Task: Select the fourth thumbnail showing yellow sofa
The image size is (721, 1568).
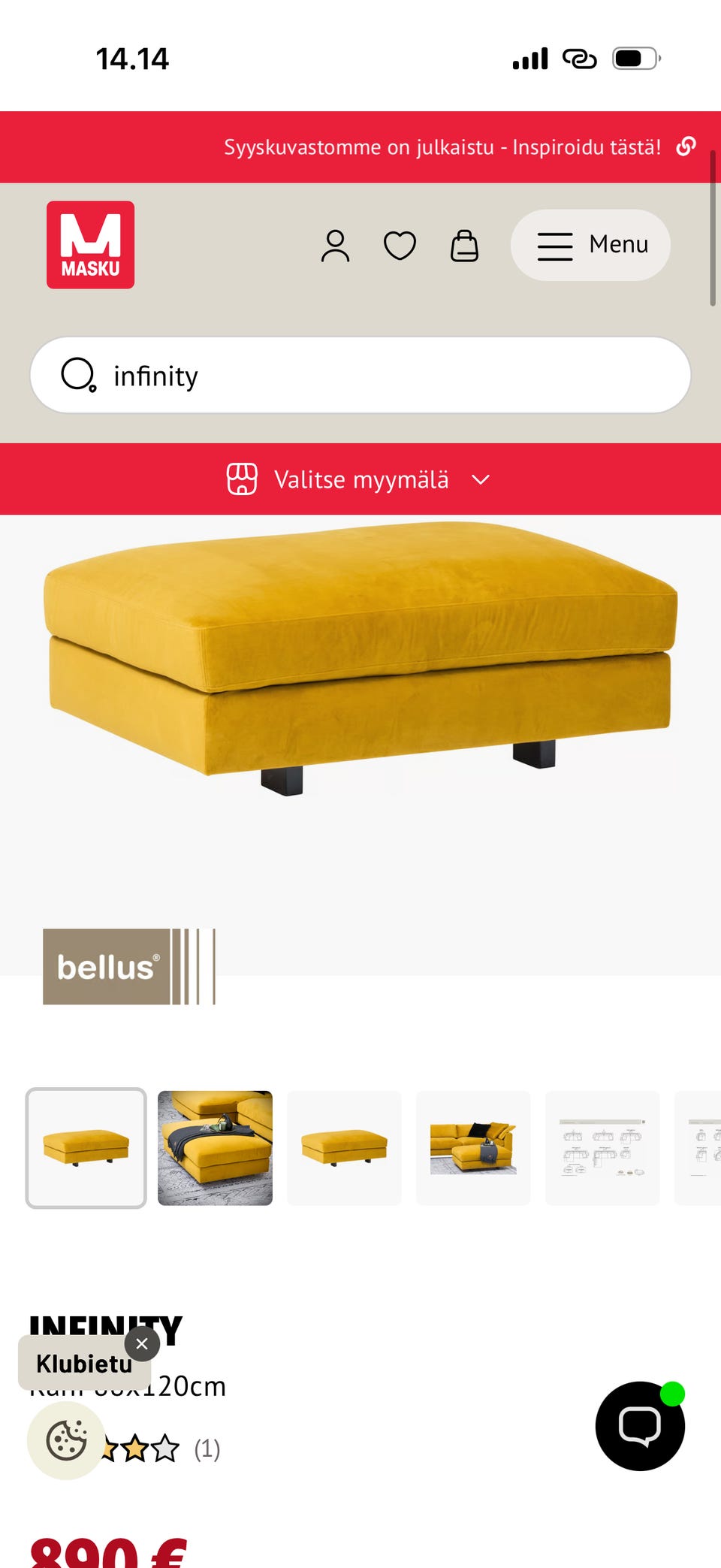Action: click(x=473, y=1148)
